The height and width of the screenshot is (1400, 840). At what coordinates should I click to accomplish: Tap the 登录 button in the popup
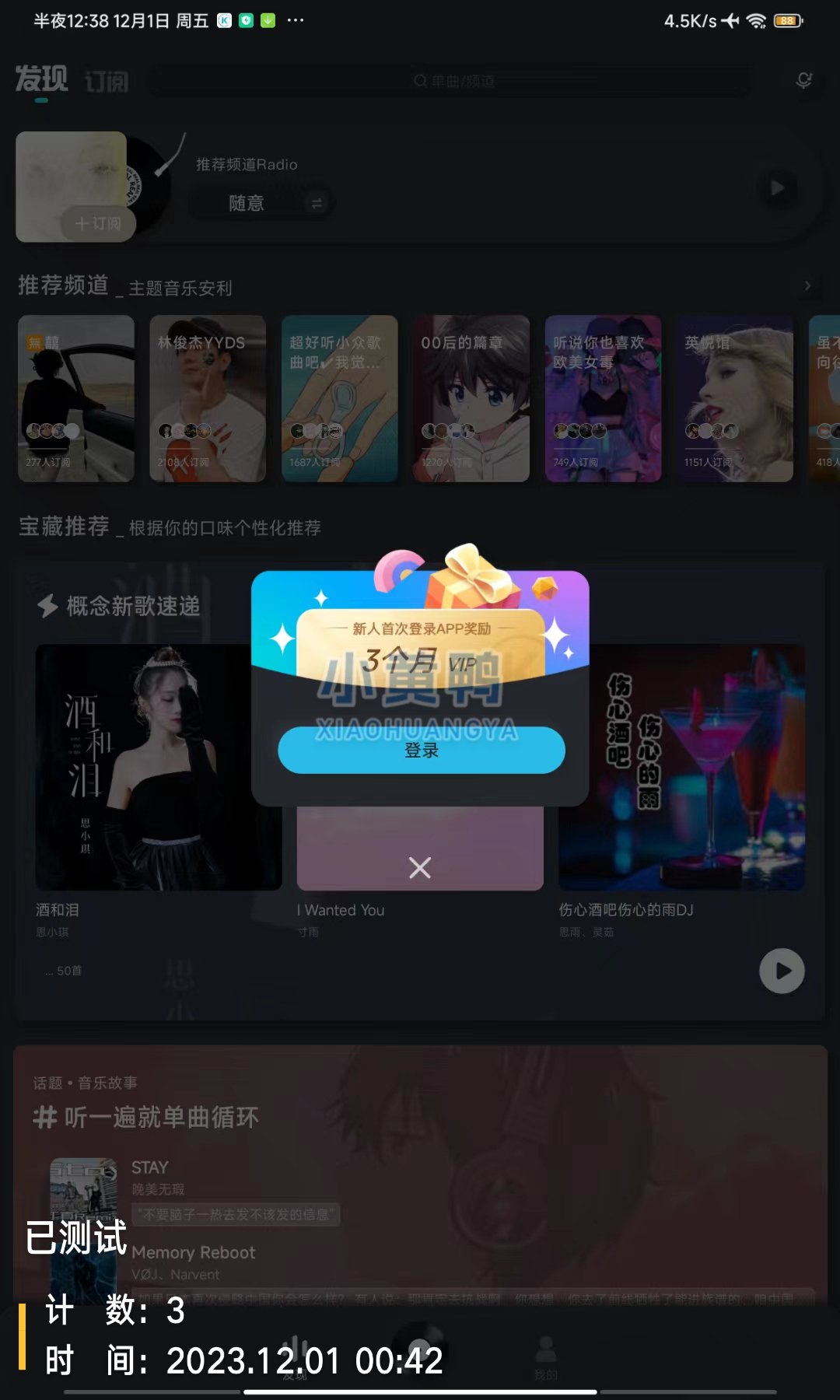click(421, 750)
